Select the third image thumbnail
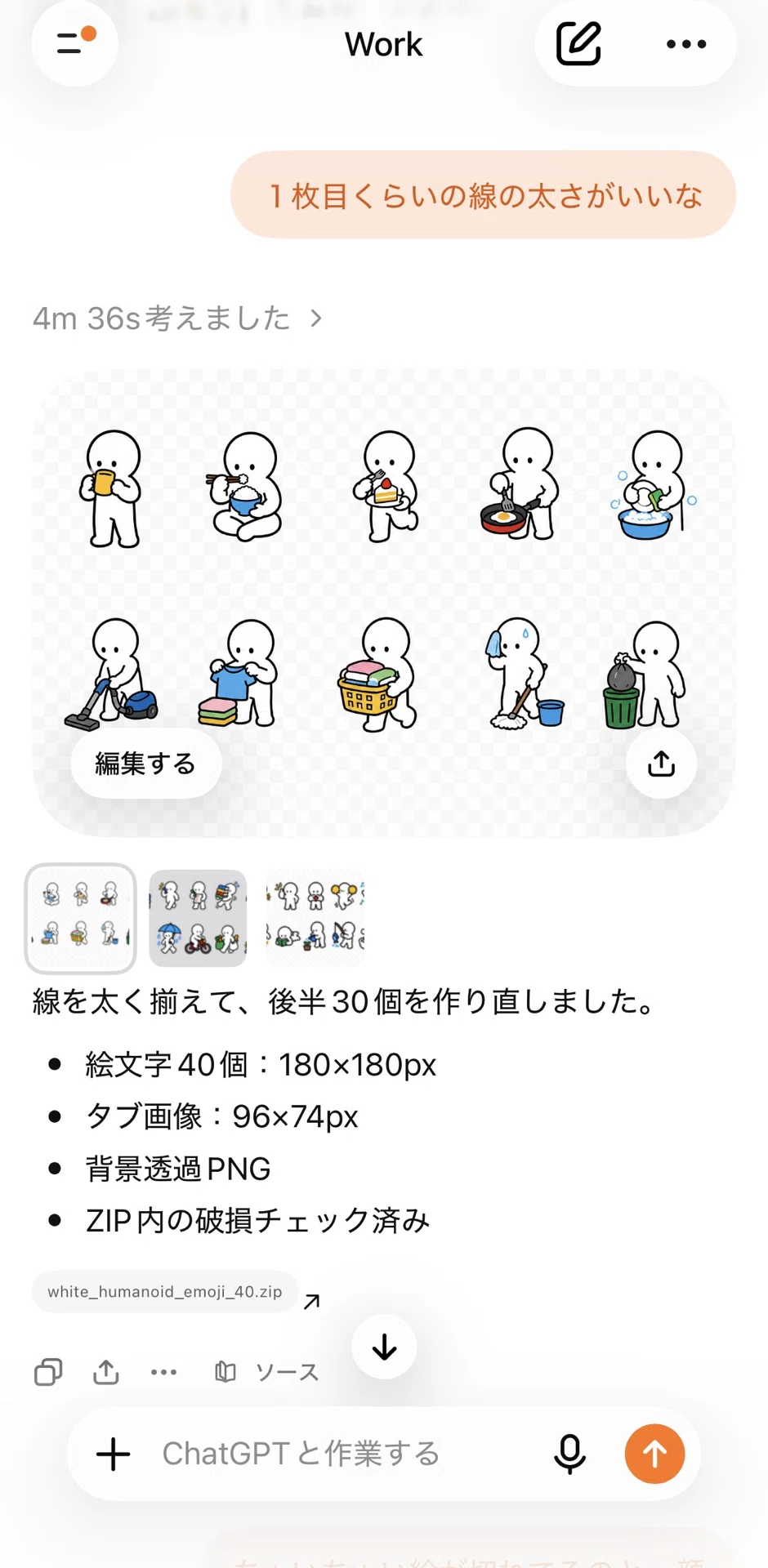768x1568 pixels. point(315,919)
